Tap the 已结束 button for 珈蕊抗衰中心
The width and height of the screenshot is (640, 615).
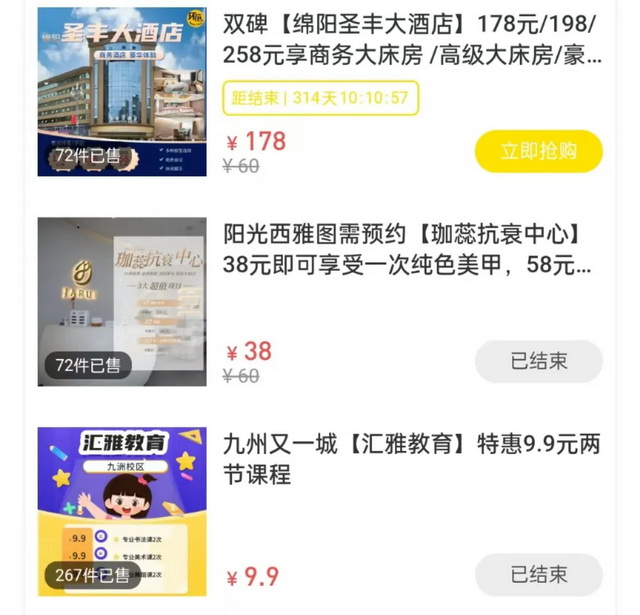(x=538, y=361)
